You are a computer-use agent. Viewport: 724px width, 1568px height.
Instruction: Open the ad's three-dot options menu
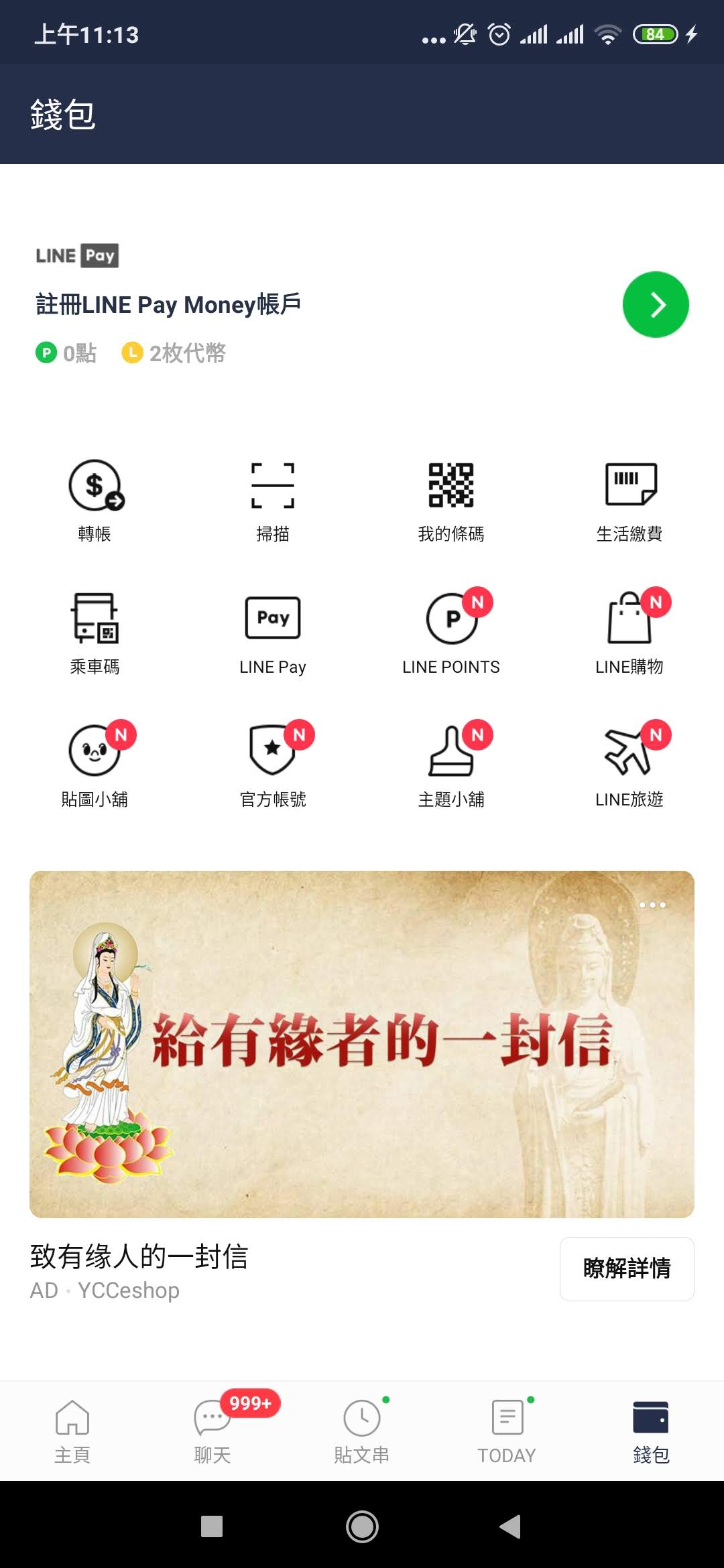[x=652, y=905]
